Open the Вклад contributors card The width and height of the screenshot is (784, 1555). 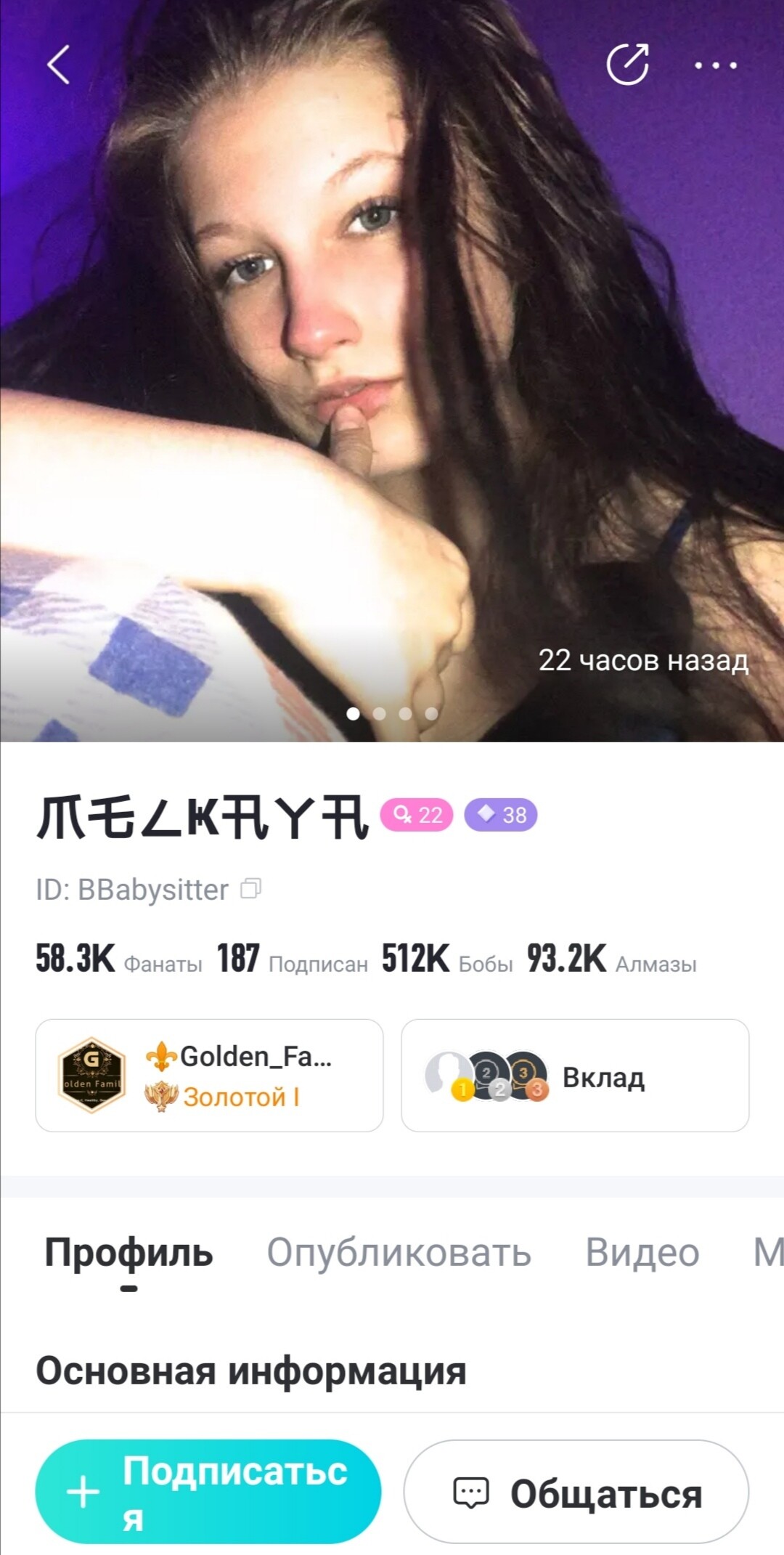tap(574, 1076)
